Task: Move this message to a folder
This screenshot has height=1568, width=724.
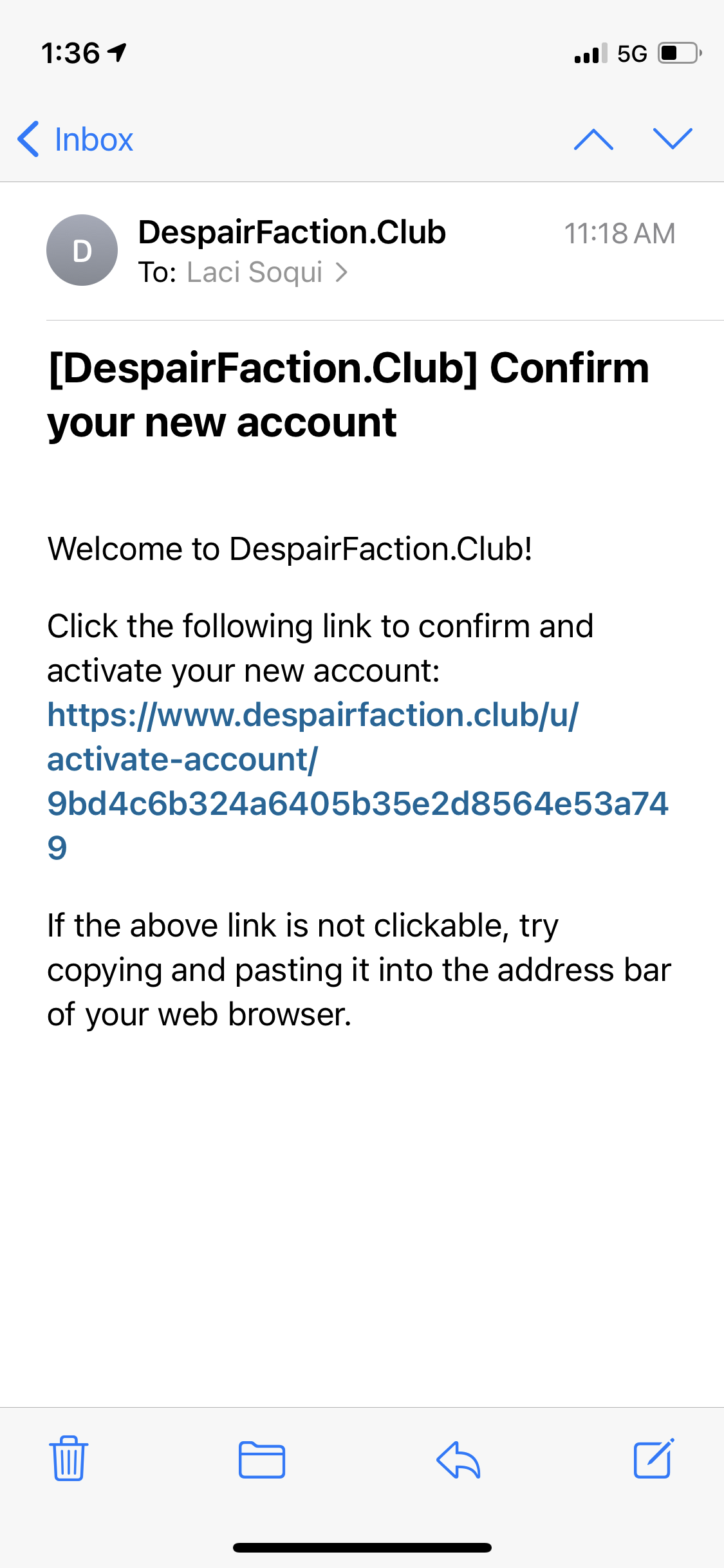Action: tap(262, 1459)
